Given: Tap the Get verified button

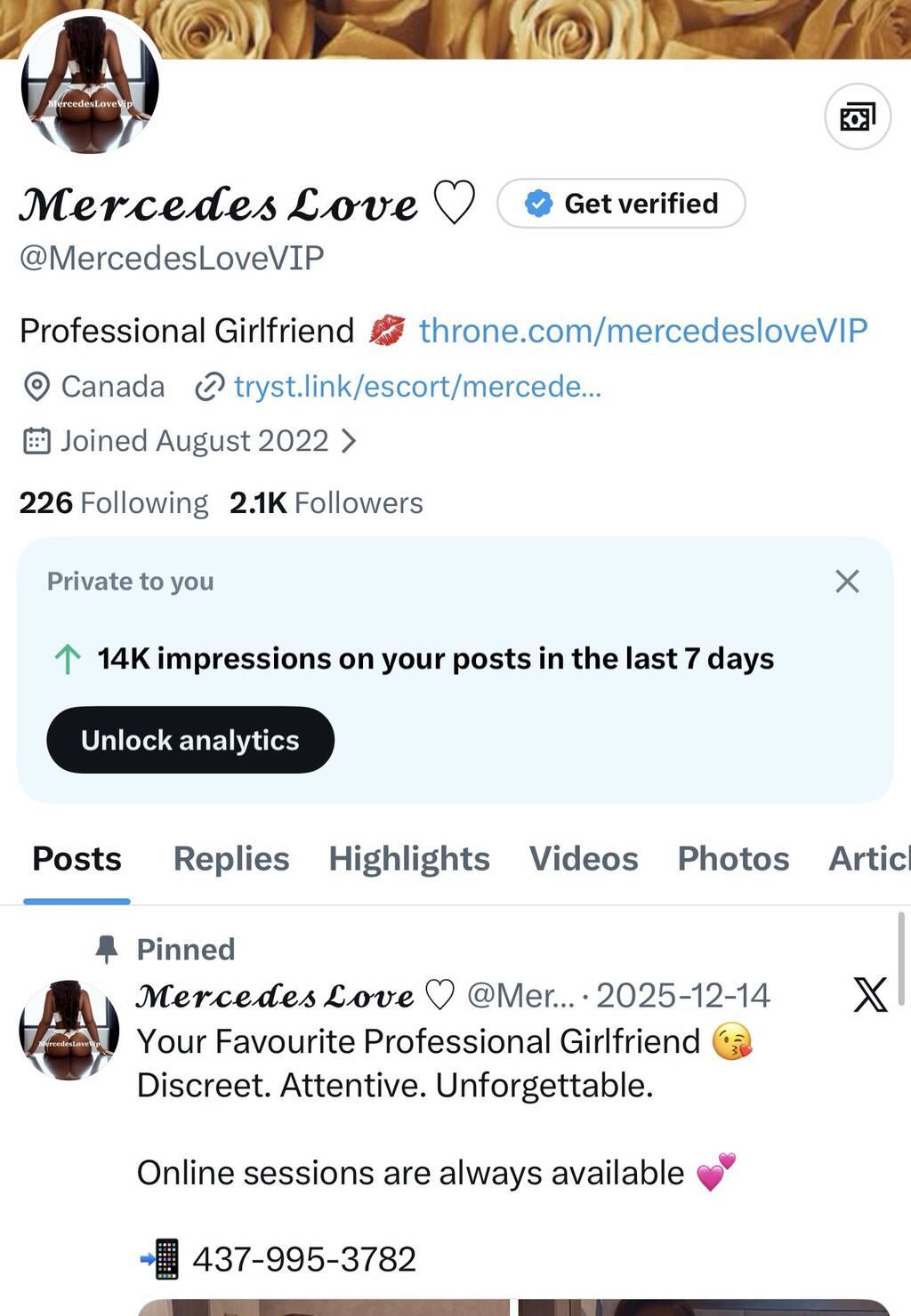Looking at the screenshot, I should pos(621,204).
